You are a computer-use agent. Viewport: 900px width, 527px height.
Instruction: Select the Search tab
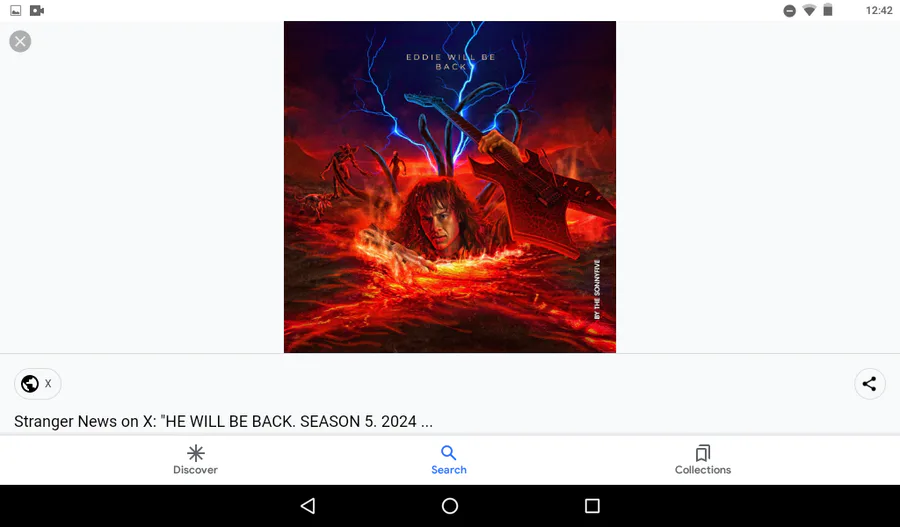click(x=449, y=460)
